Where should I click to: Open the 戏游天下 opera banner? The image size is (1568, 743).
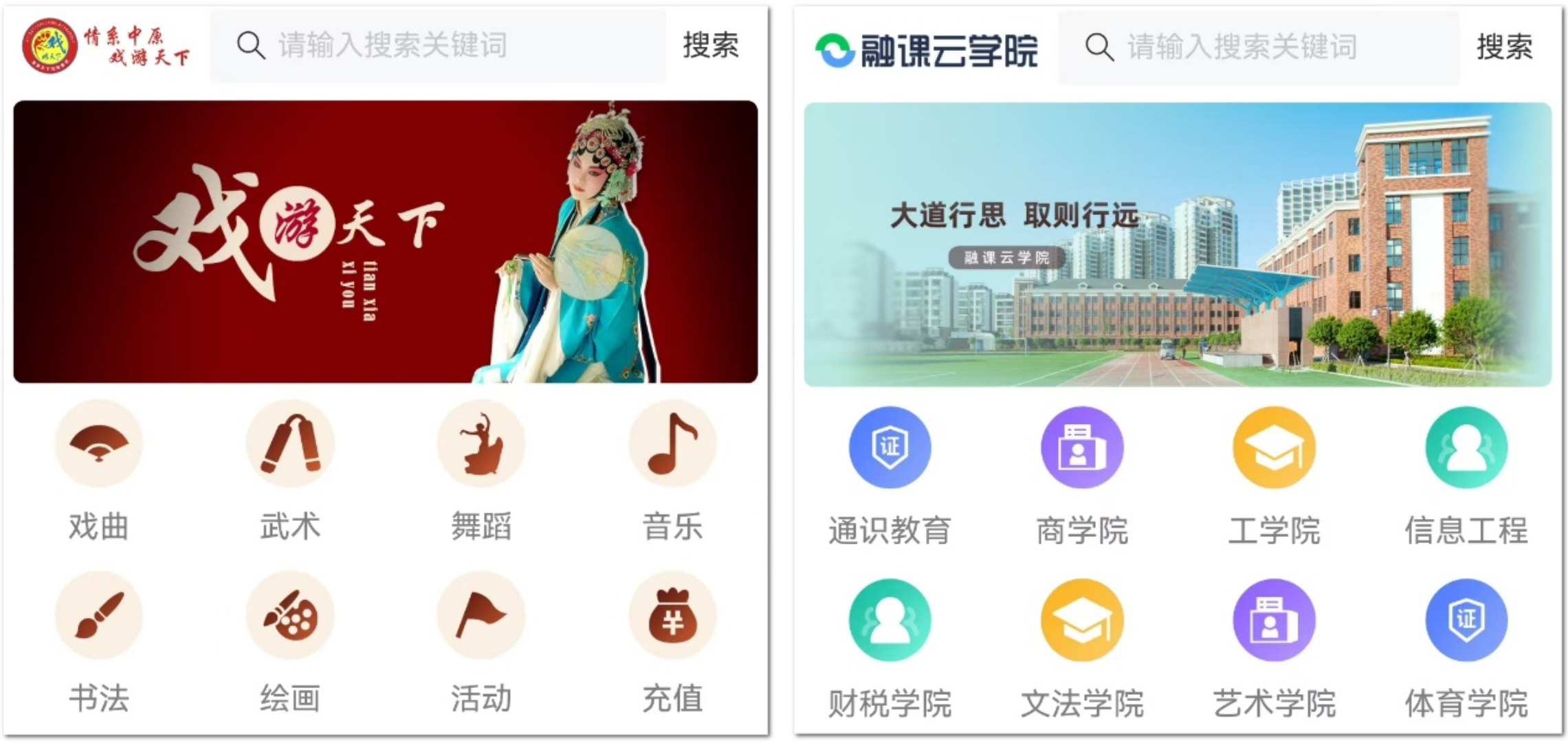385,242
